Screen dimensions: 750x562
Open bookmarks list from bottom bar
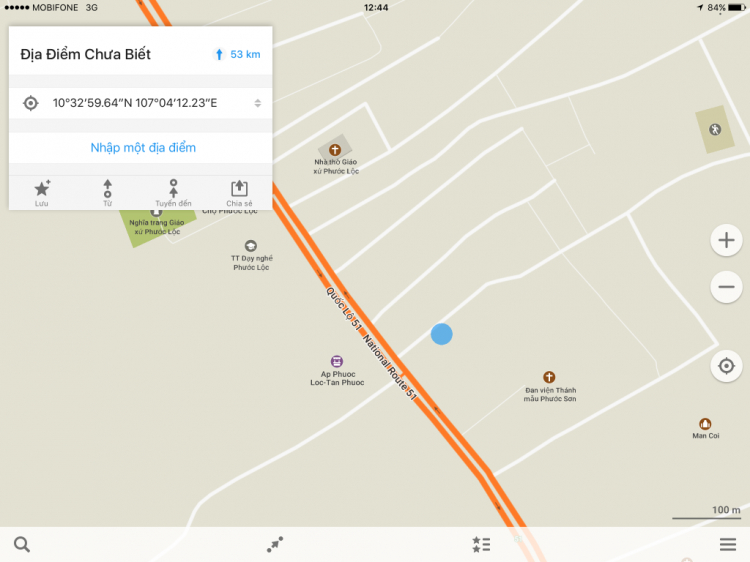pos(481,545)
